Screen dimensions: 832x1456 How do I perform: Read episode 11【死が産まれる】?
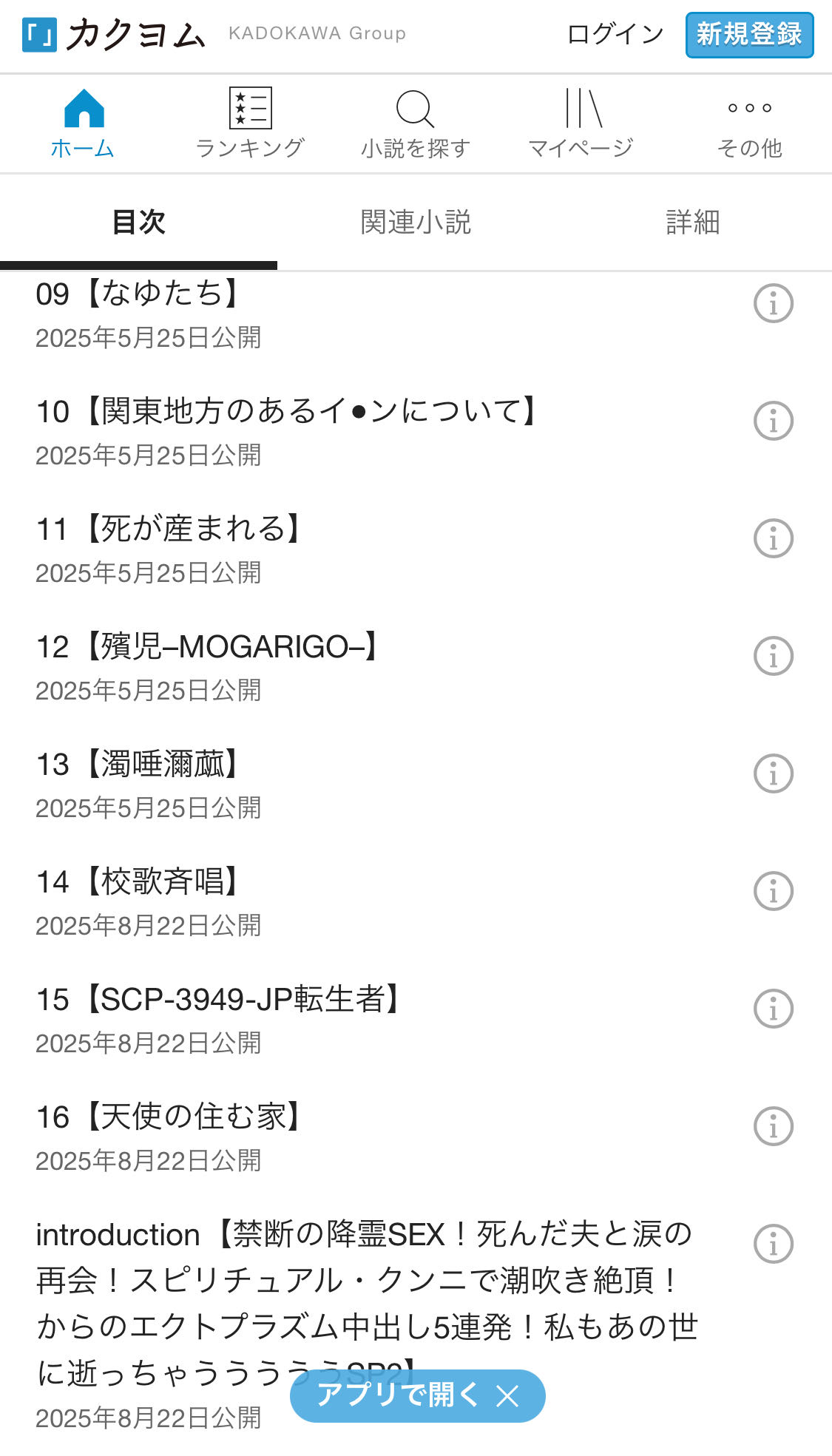click(x=169, y=529)
